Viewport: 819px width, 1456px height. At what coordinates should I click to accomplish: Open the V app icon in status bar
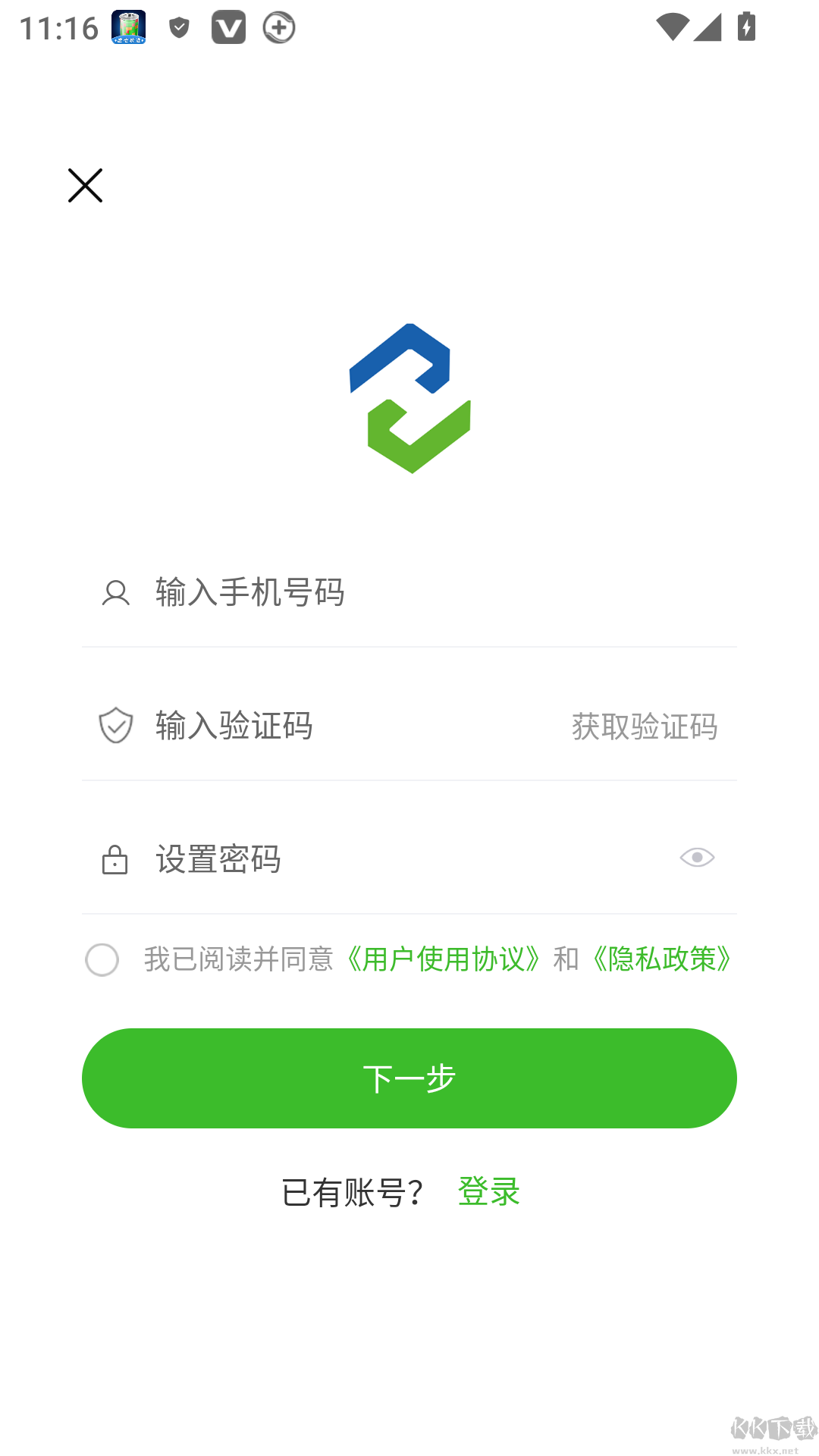click(229, 27)
